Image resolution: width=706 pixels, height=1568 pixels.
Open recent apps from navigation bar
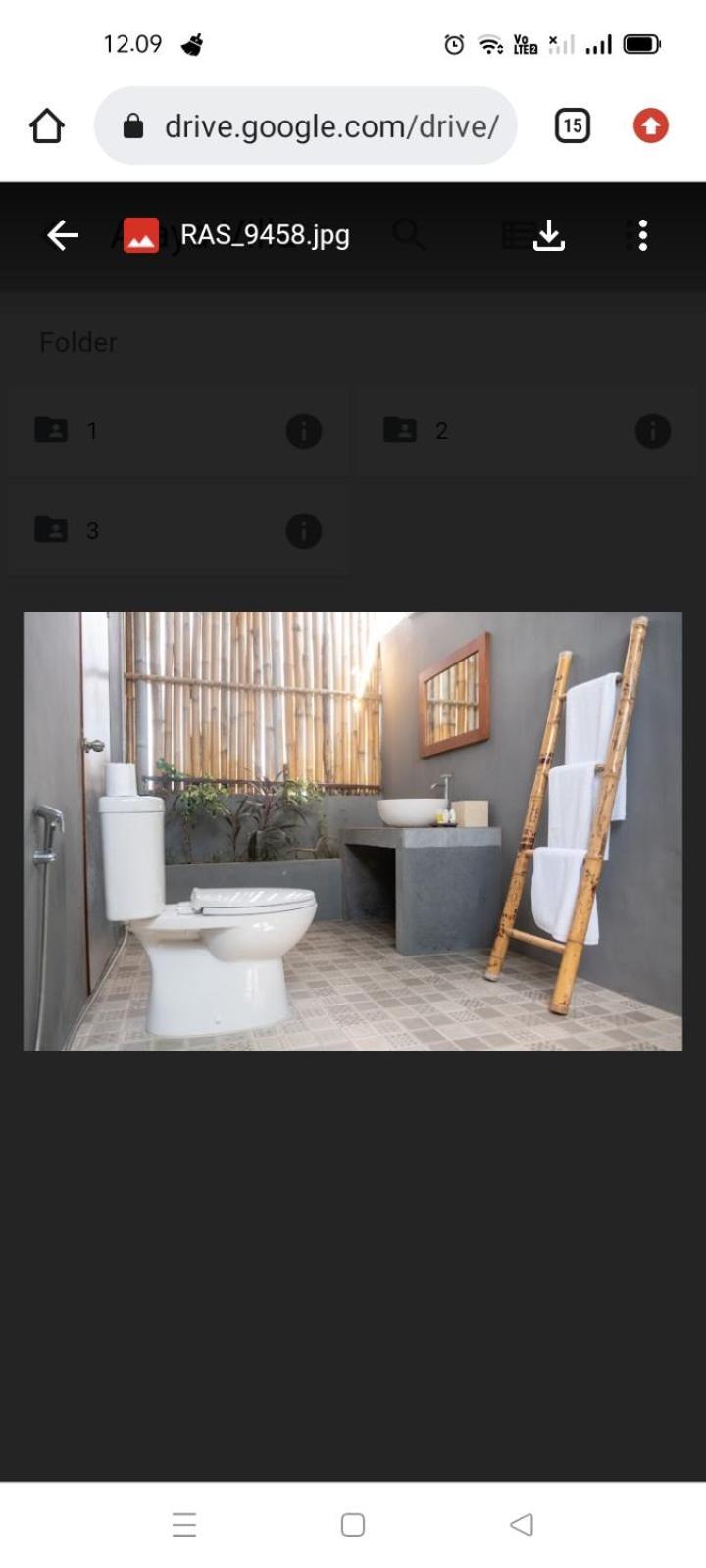tap(184, 1524)
